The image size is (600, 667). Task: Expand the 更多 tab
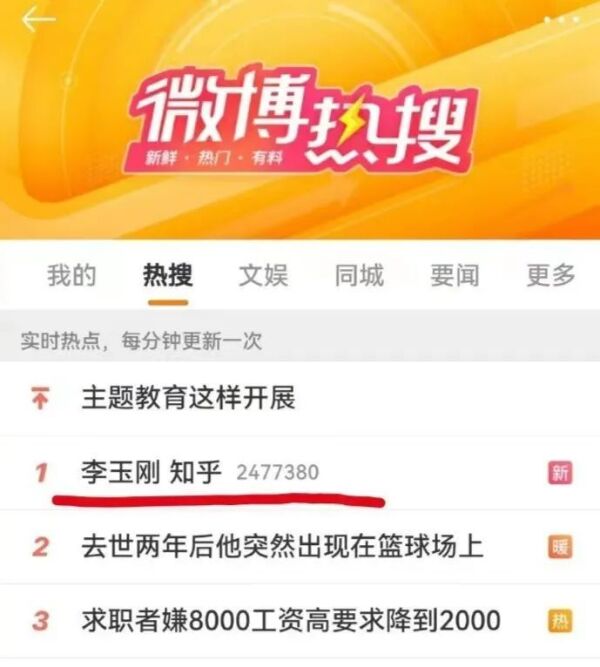[551, 275]
